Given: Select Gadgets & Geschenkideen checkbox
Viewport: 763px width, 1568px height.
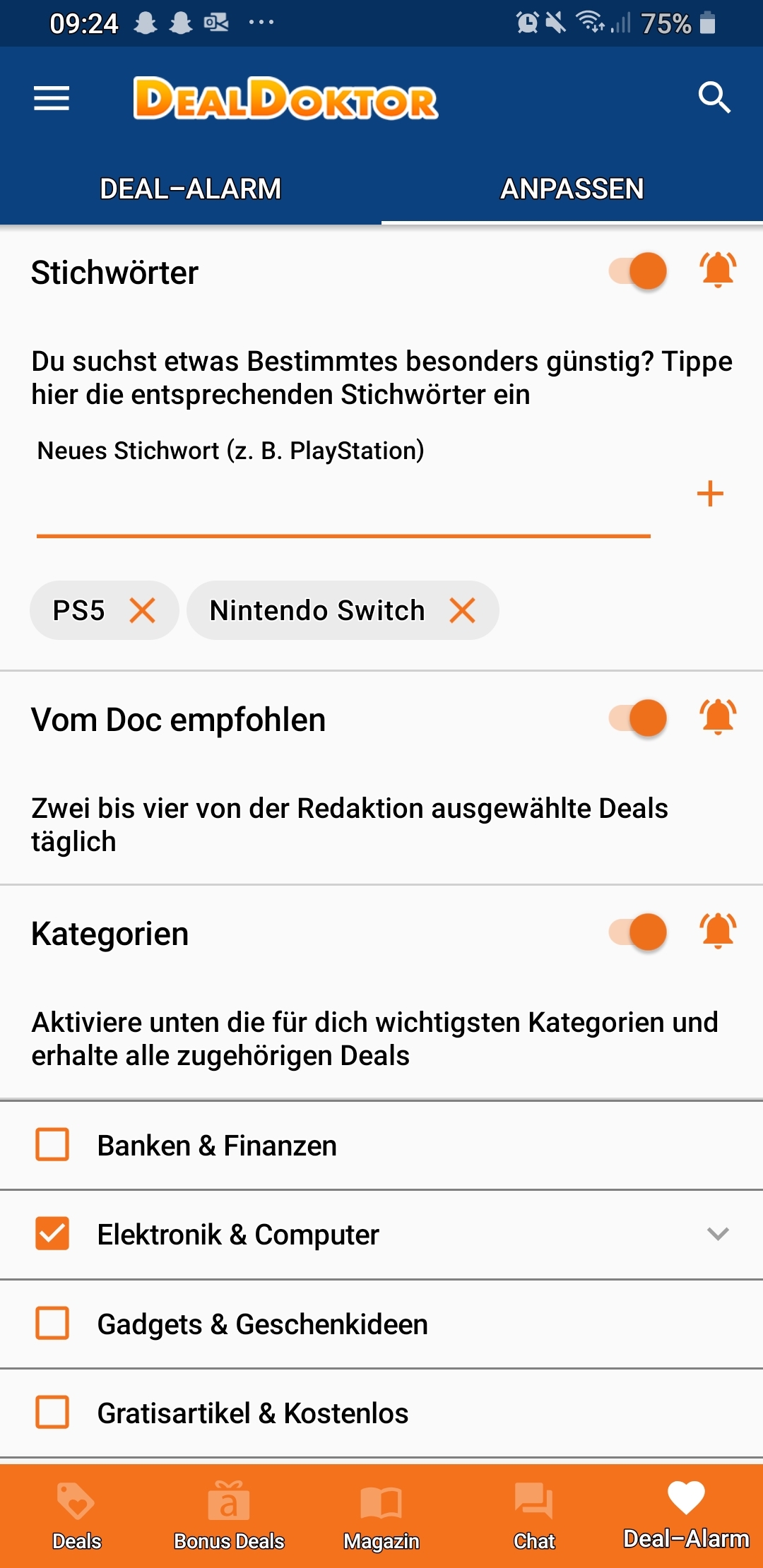Looking at the screenshot, I should [x=52, y=1323].
